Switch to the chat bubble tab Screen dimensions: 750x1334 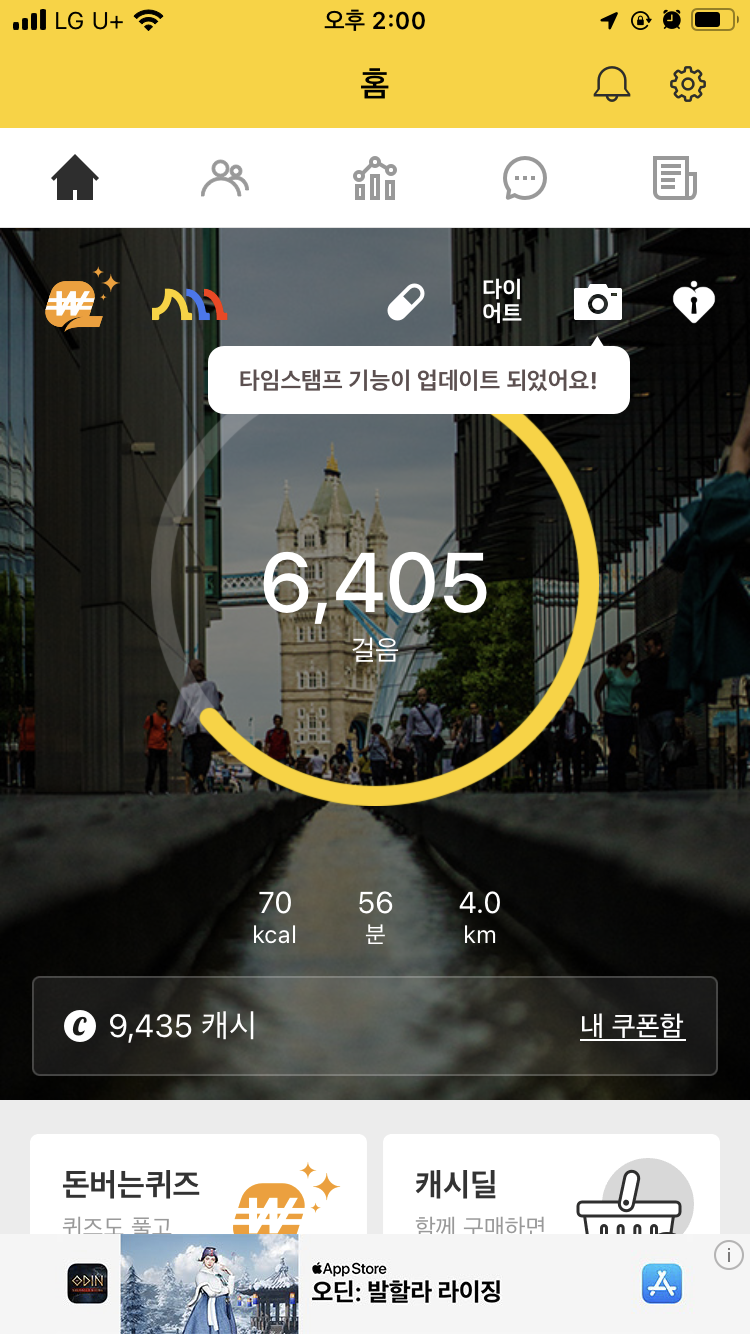point(525,179)
